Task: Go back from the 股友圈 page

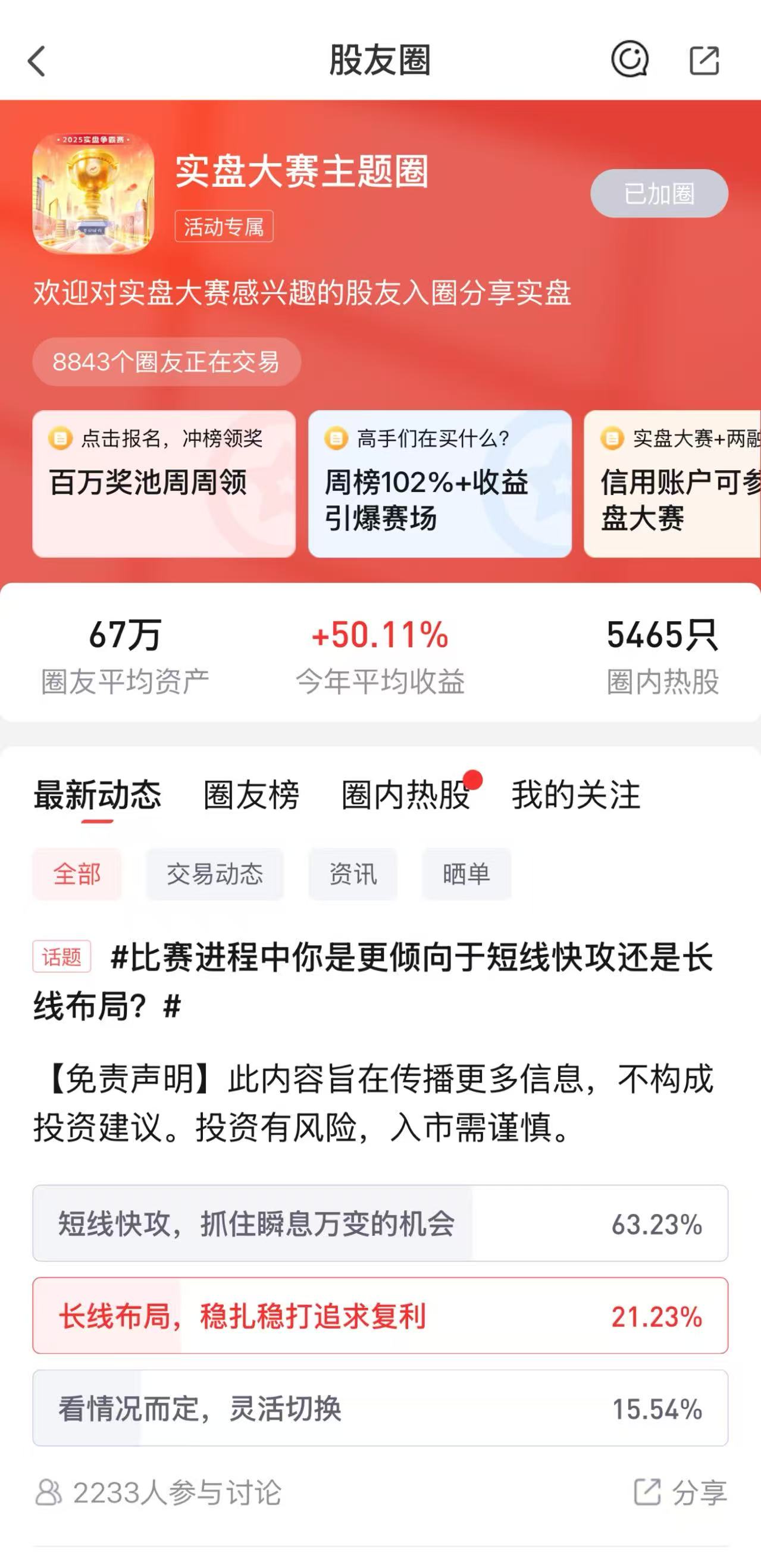Action: tap(36, 61)
